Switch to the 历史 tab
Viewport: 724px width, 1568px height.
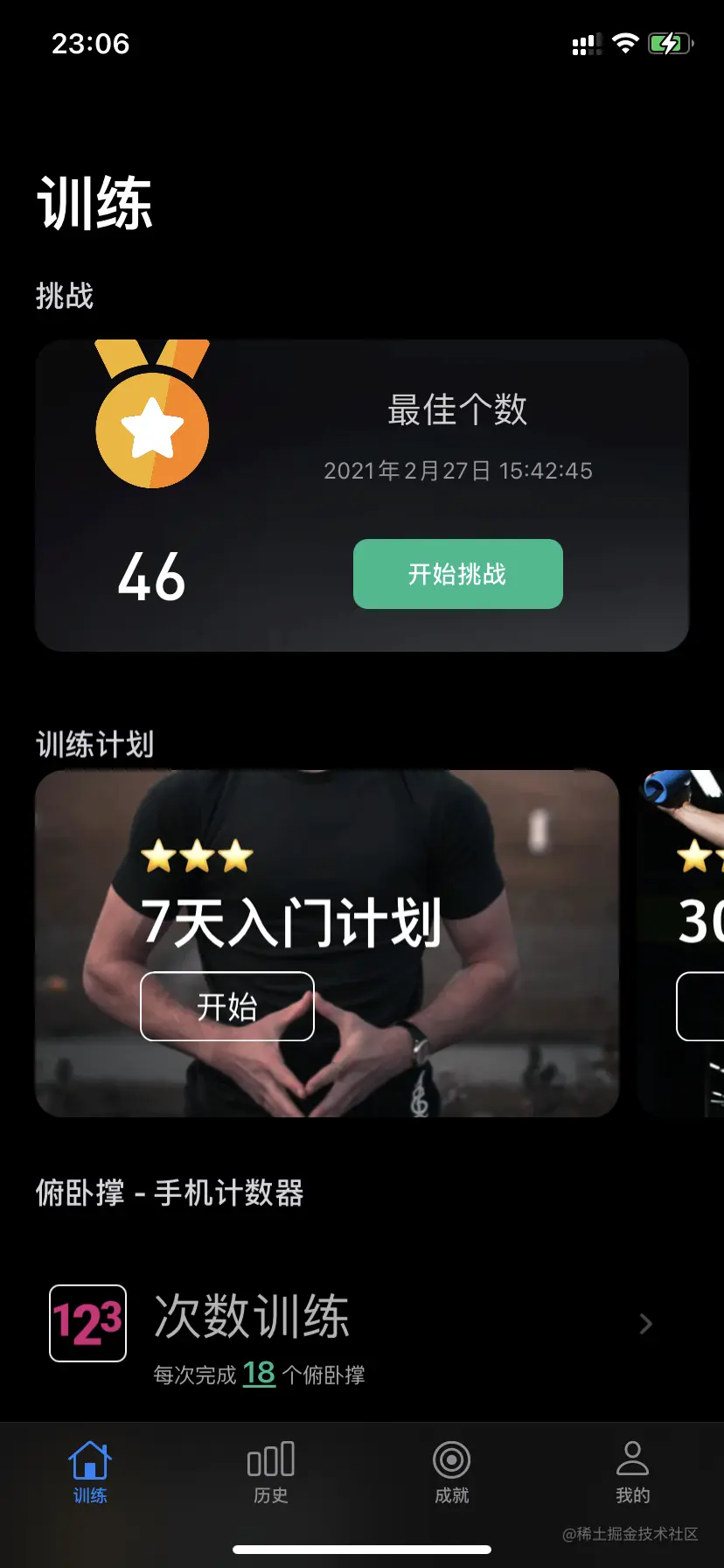coord(271,1473)
